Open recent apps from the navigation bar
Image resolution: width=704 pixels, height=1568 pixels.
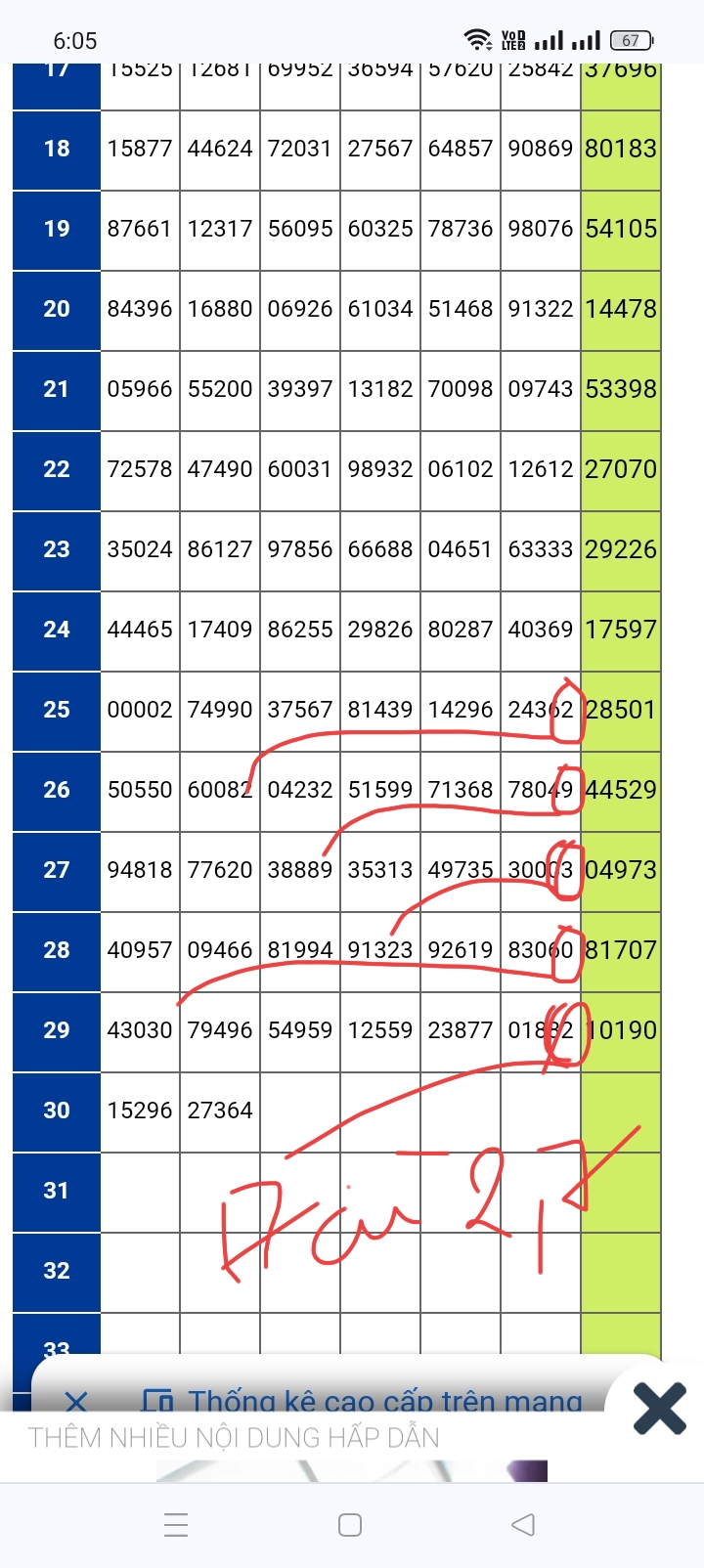[x=176, y=1525]
